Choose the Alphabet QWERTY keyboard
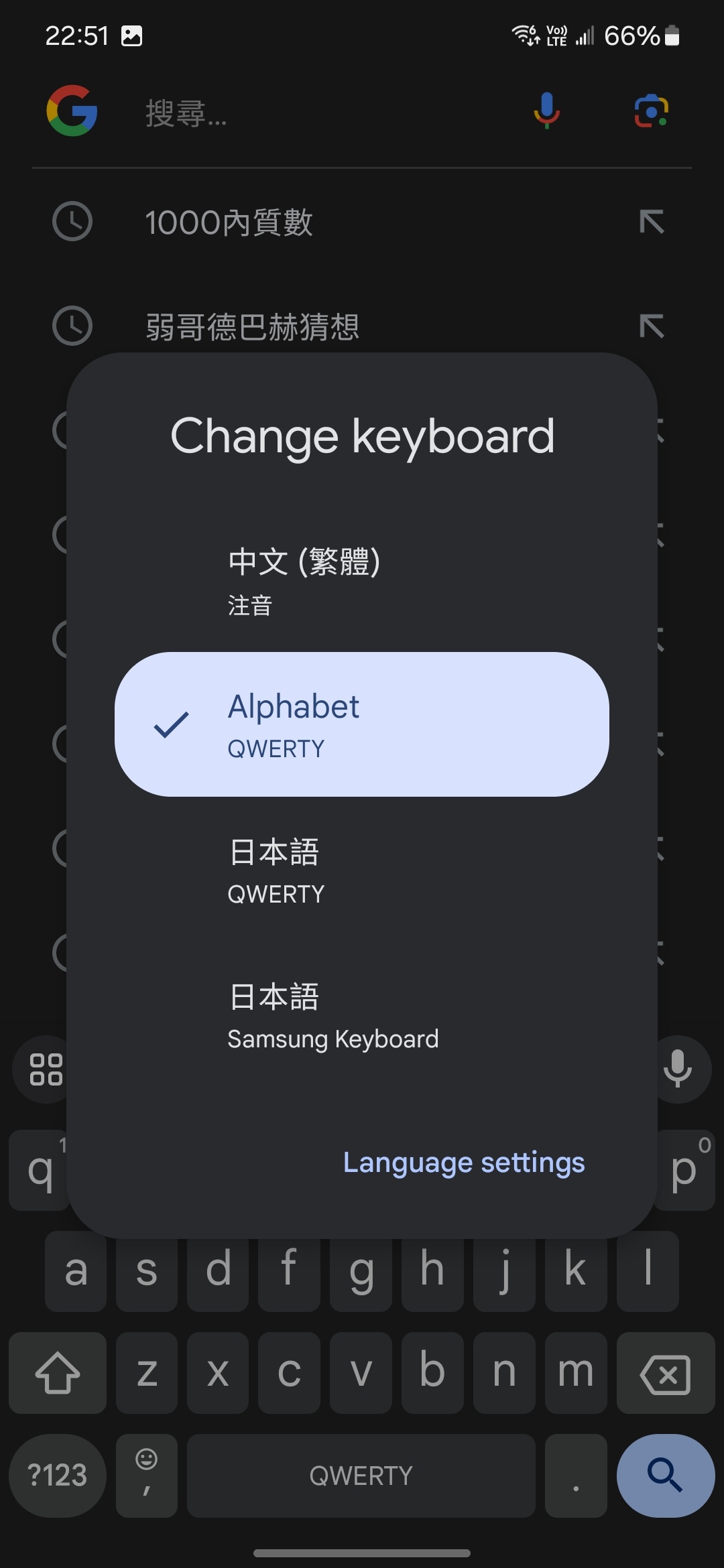Viewport: 724px width, 1568px height. coord(362,724)
